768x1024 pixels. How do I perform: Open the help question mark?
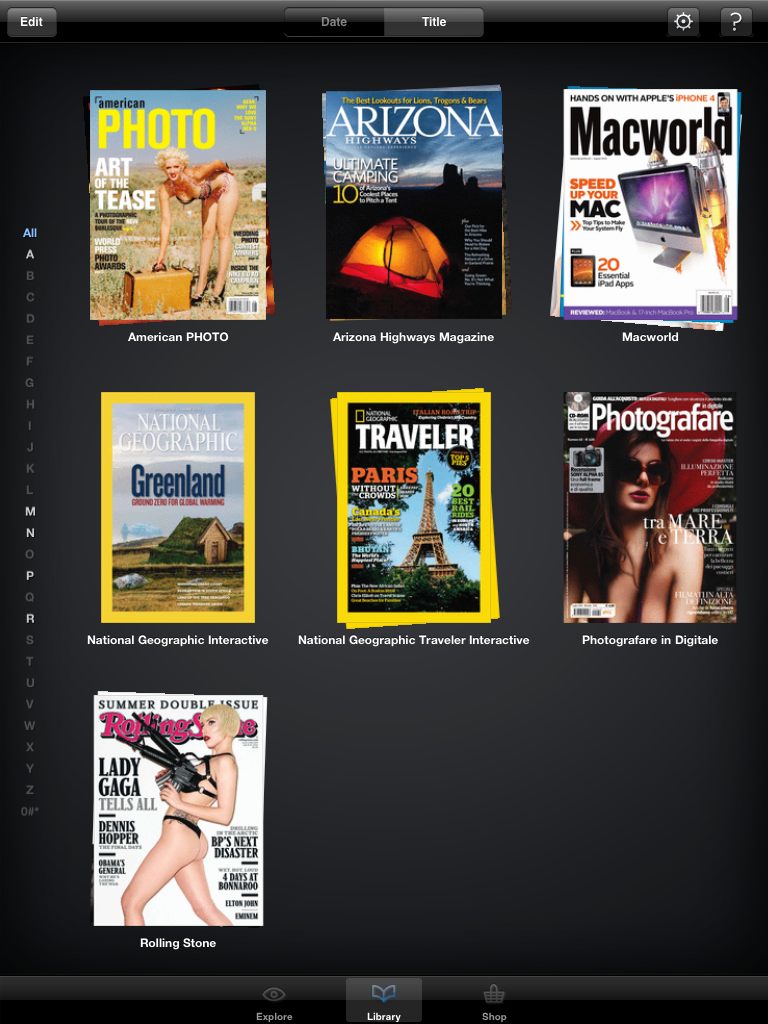pos(736,22)
